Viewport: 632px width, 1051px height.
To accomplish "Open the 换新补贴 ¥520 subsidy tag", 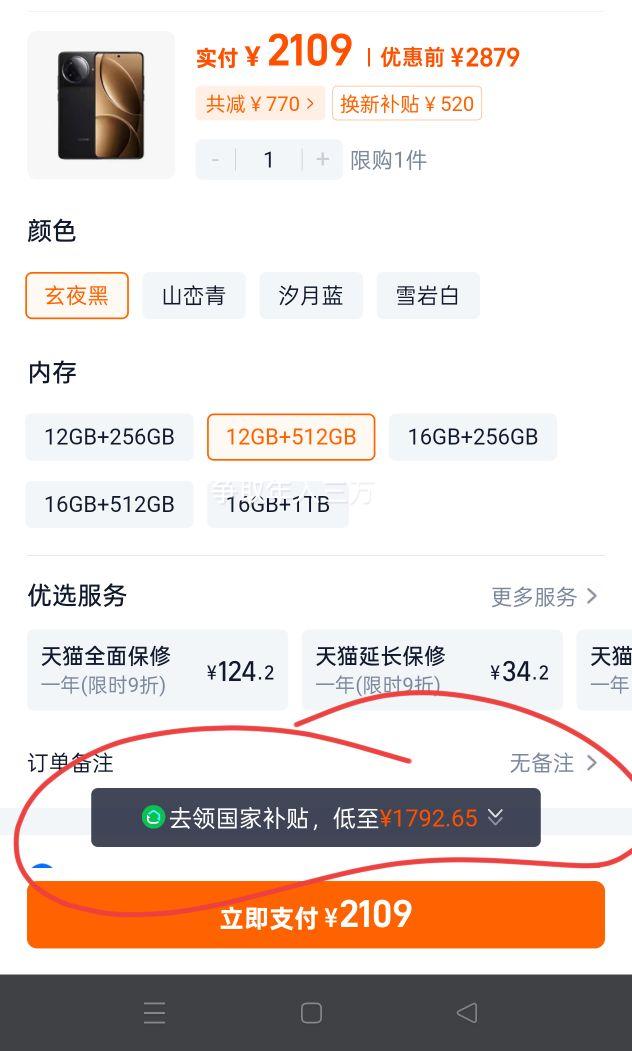I will (406, 104).
